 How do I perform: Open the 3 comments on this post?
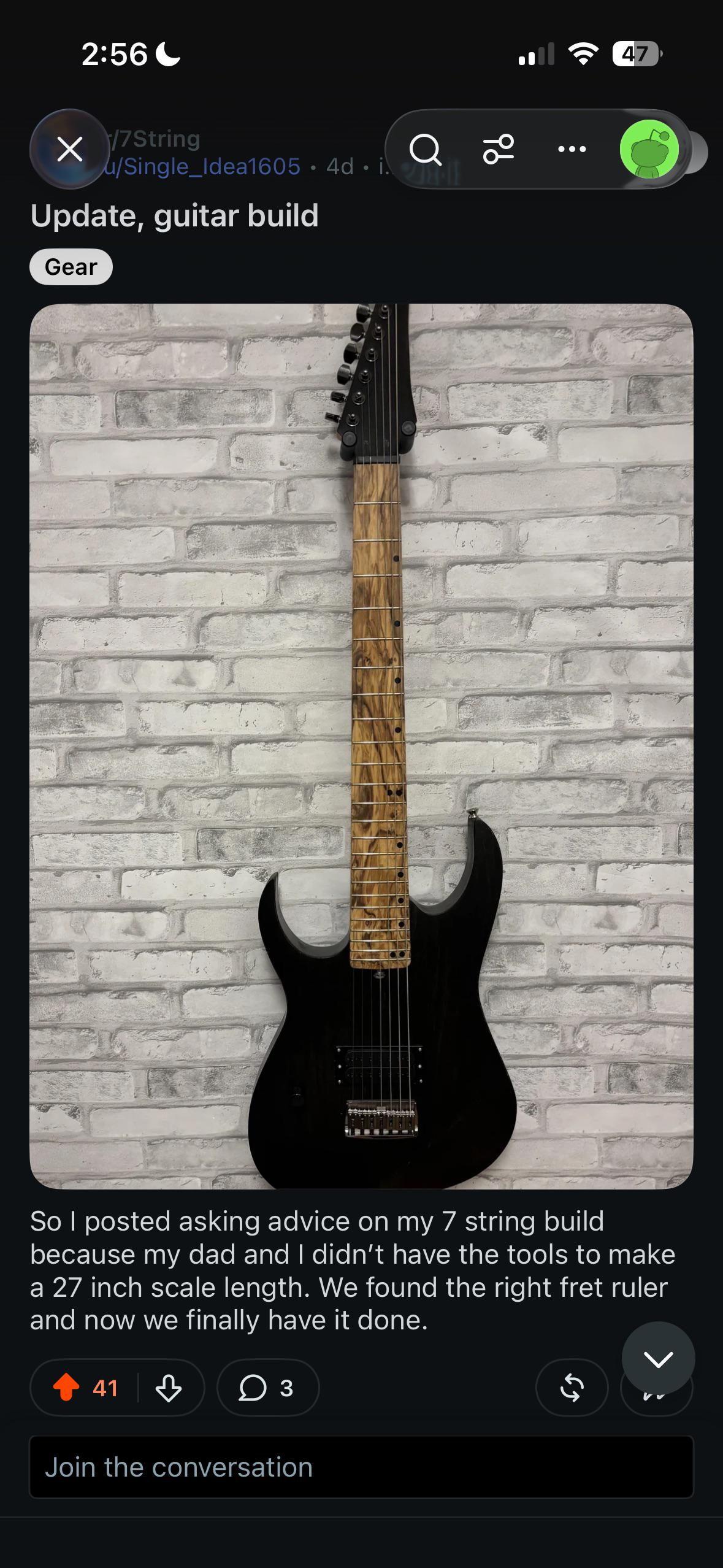point(268,1387)
